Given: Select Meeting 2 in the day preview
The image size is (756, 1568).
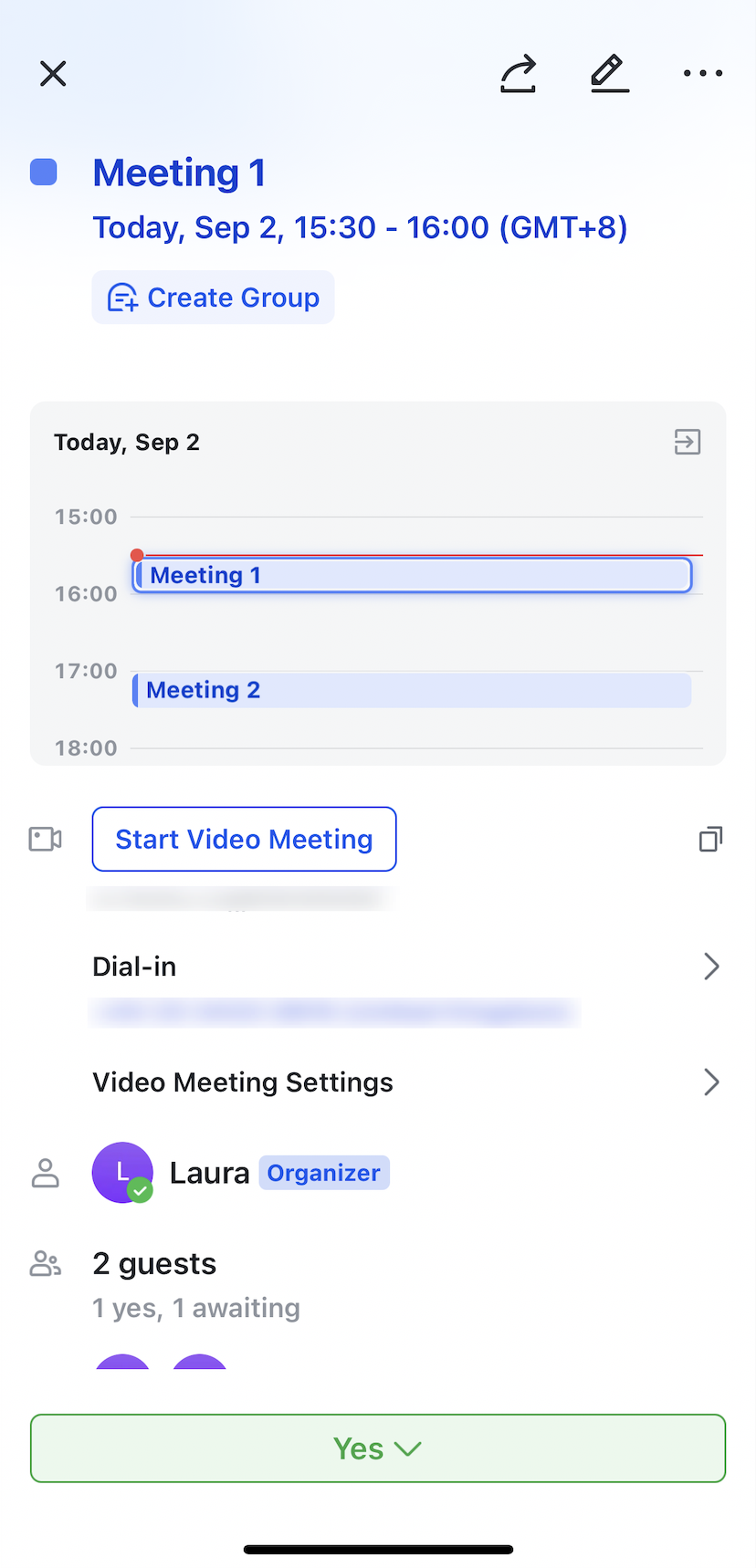Looking at the screenshot, I should (x=411, y=690).
